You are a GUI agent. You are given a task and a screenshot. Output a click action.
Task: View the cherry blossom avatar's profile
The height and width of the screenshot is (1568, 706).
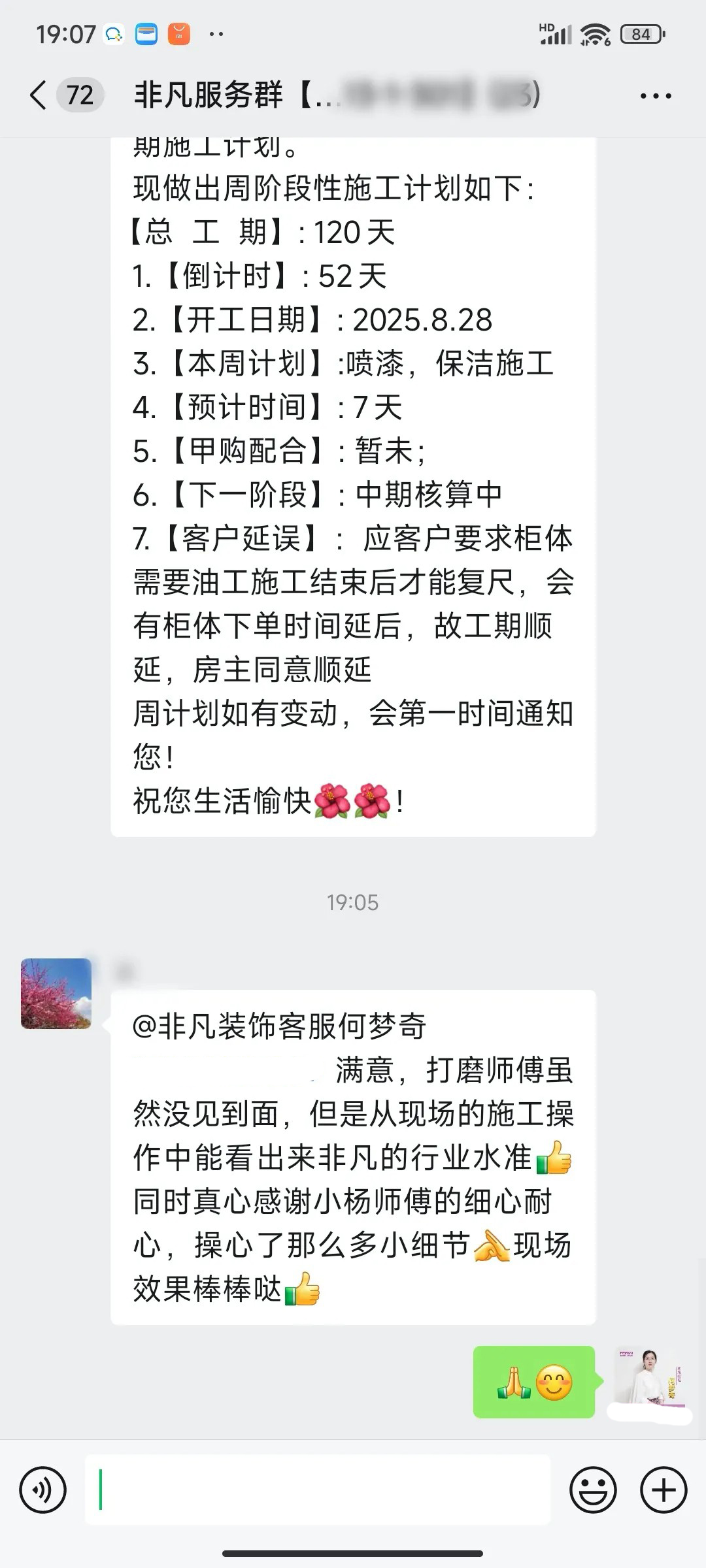pyautogui.click(x=56, y=993)
